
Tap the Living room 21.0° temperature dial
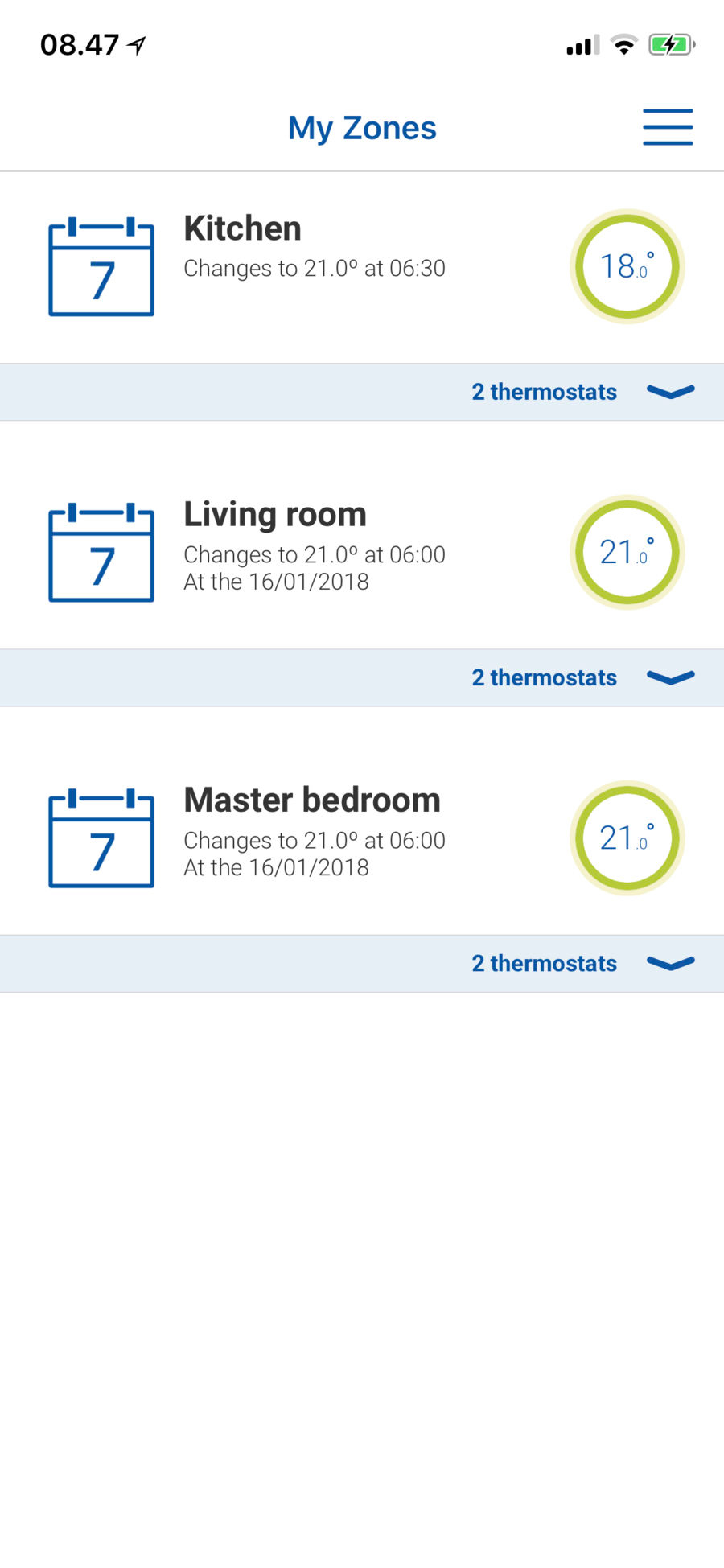[x=627, y=552]
